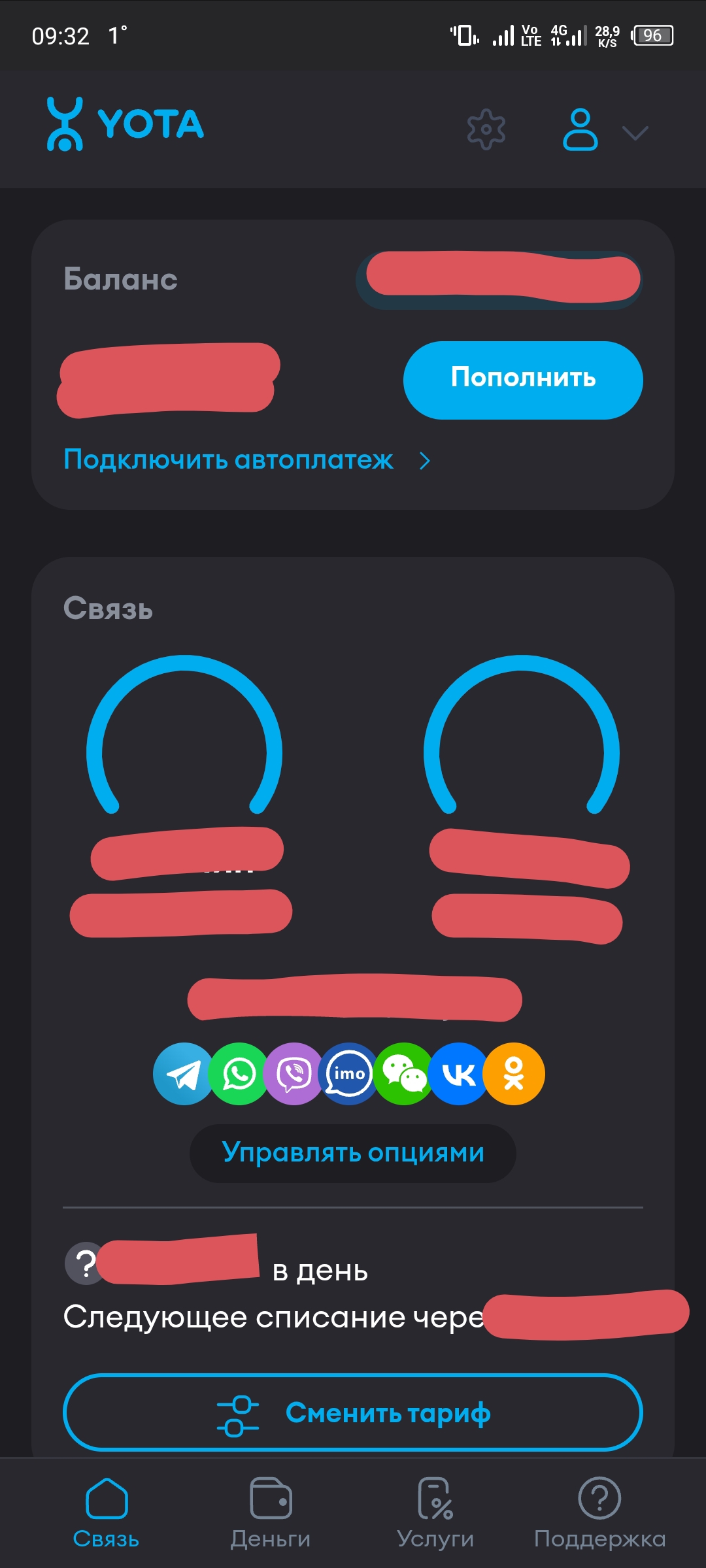Open the settings gear icon
Screen dimensions: 706x1568
pyautogui.click(x=486, y=129)
